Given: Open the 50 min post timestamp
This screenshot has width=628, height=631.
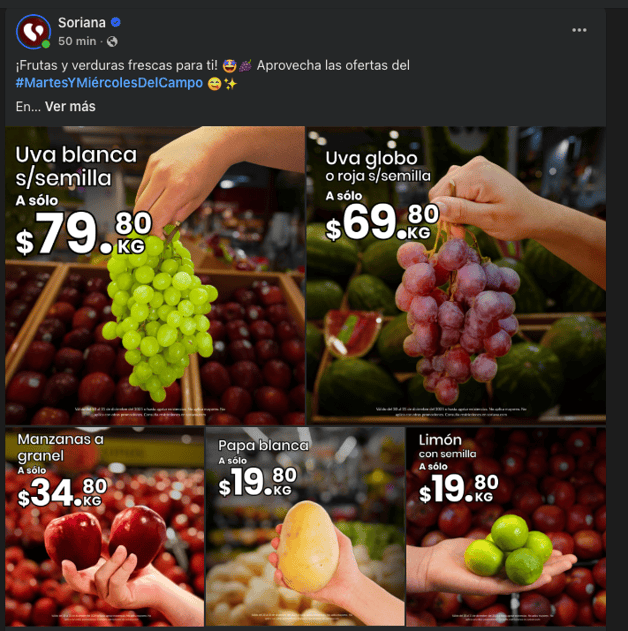Looking at the screenshot, I should coord(77,41).
